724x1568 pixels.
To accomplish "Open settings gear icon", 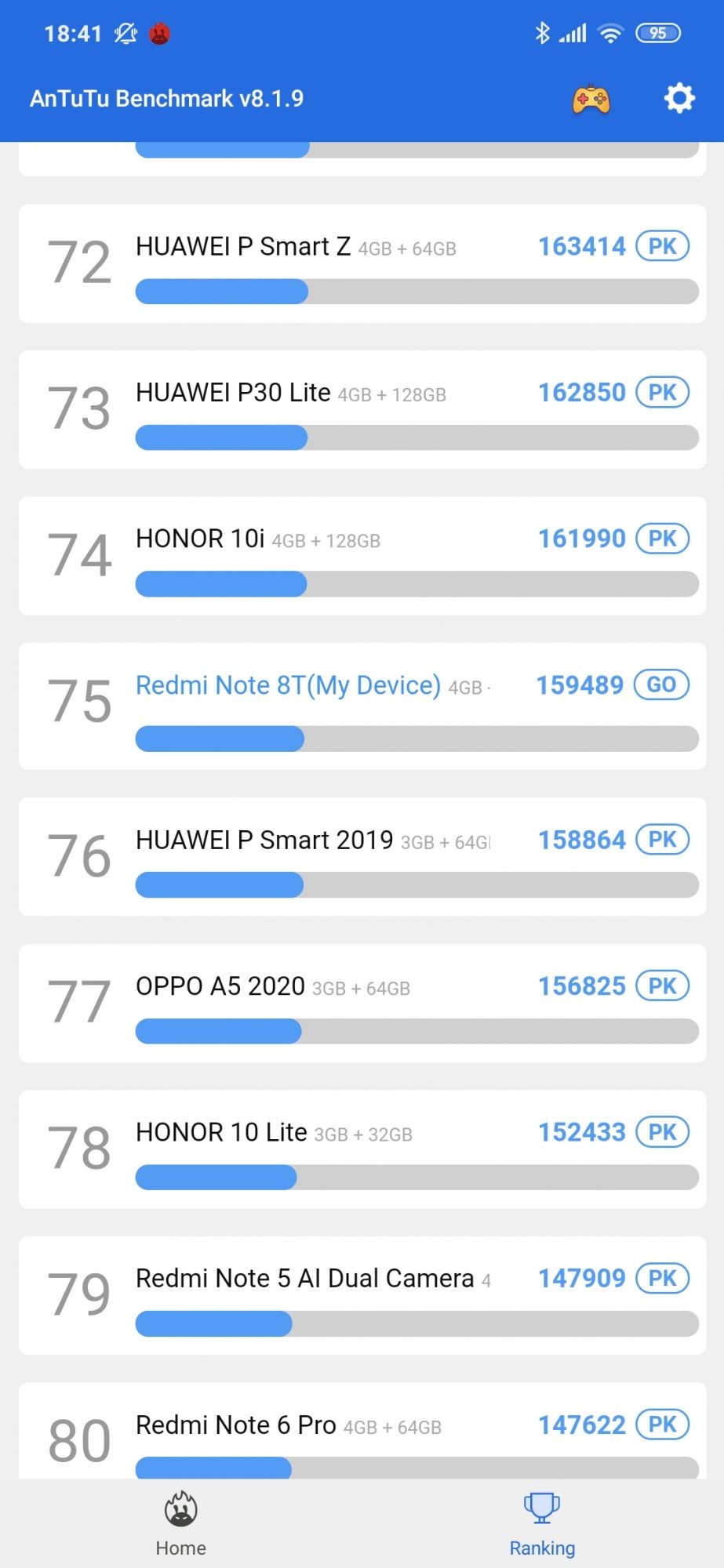I will click(679, 99).
